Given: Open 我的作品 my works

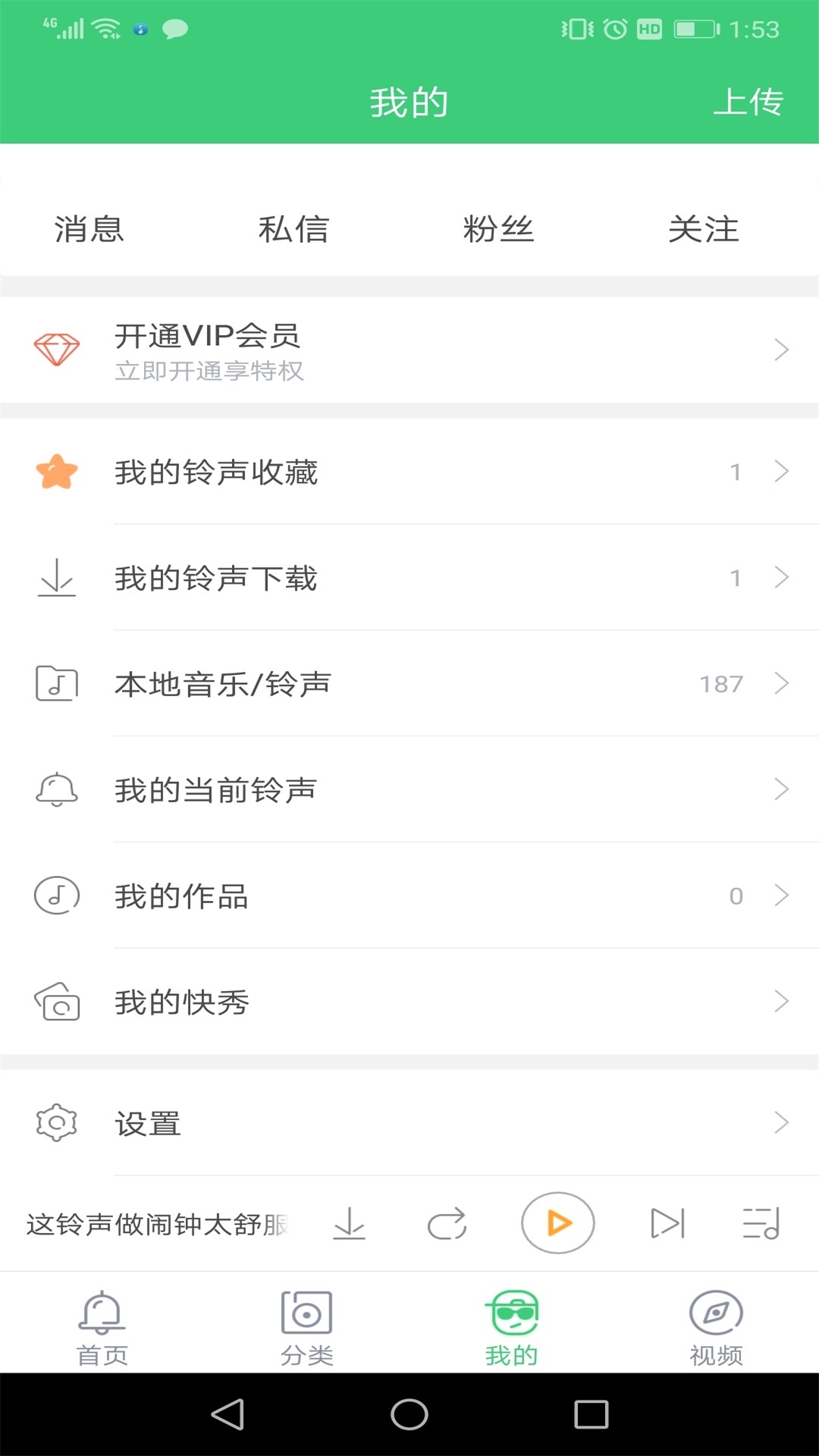Looking at the screenshot, I should pos(409,896).
